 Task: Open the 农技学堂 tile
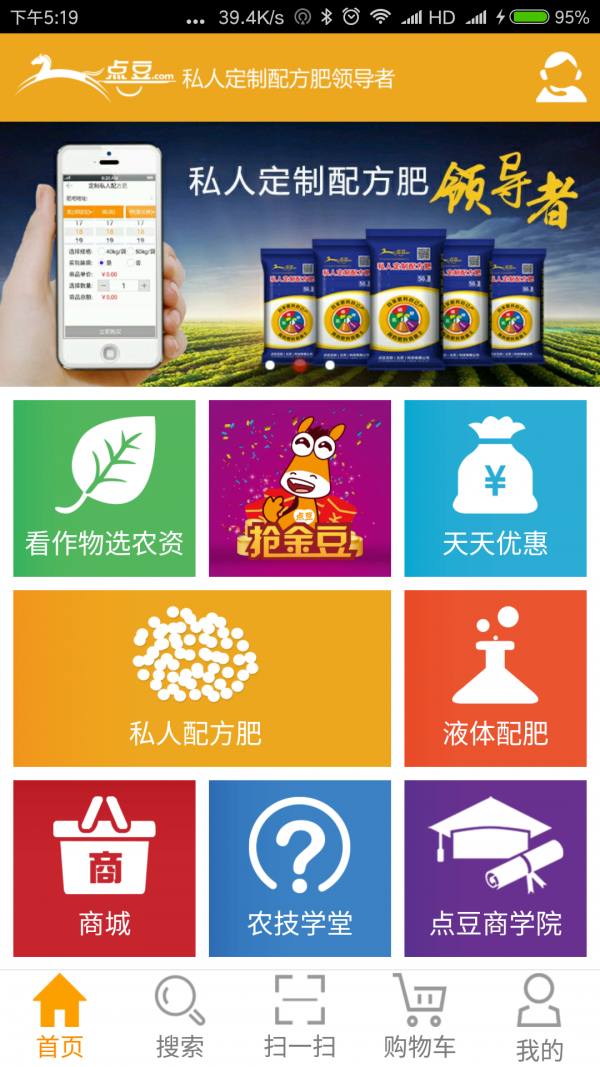300,868
